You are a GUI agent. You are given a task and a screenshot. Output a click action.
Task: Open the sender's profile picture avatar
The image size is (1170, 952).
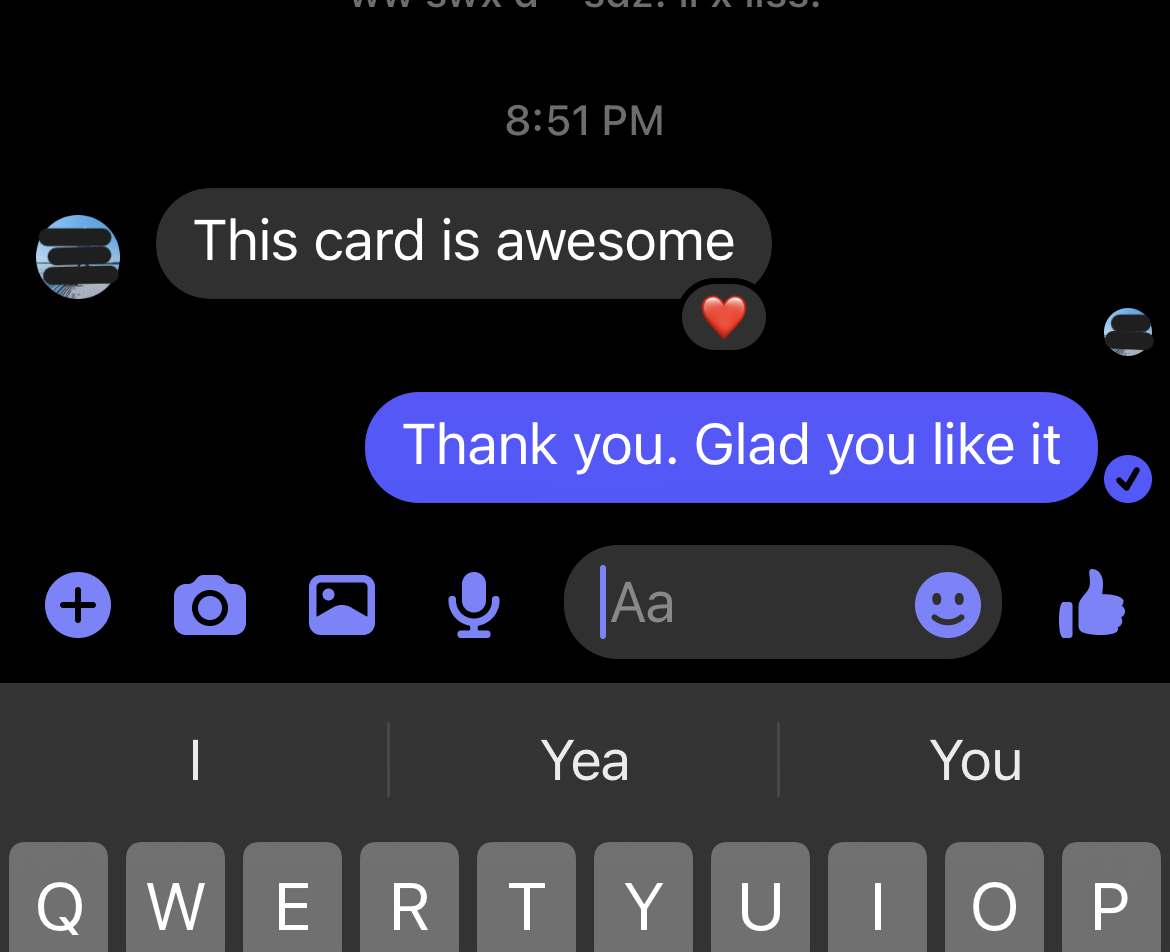(78, 257)
